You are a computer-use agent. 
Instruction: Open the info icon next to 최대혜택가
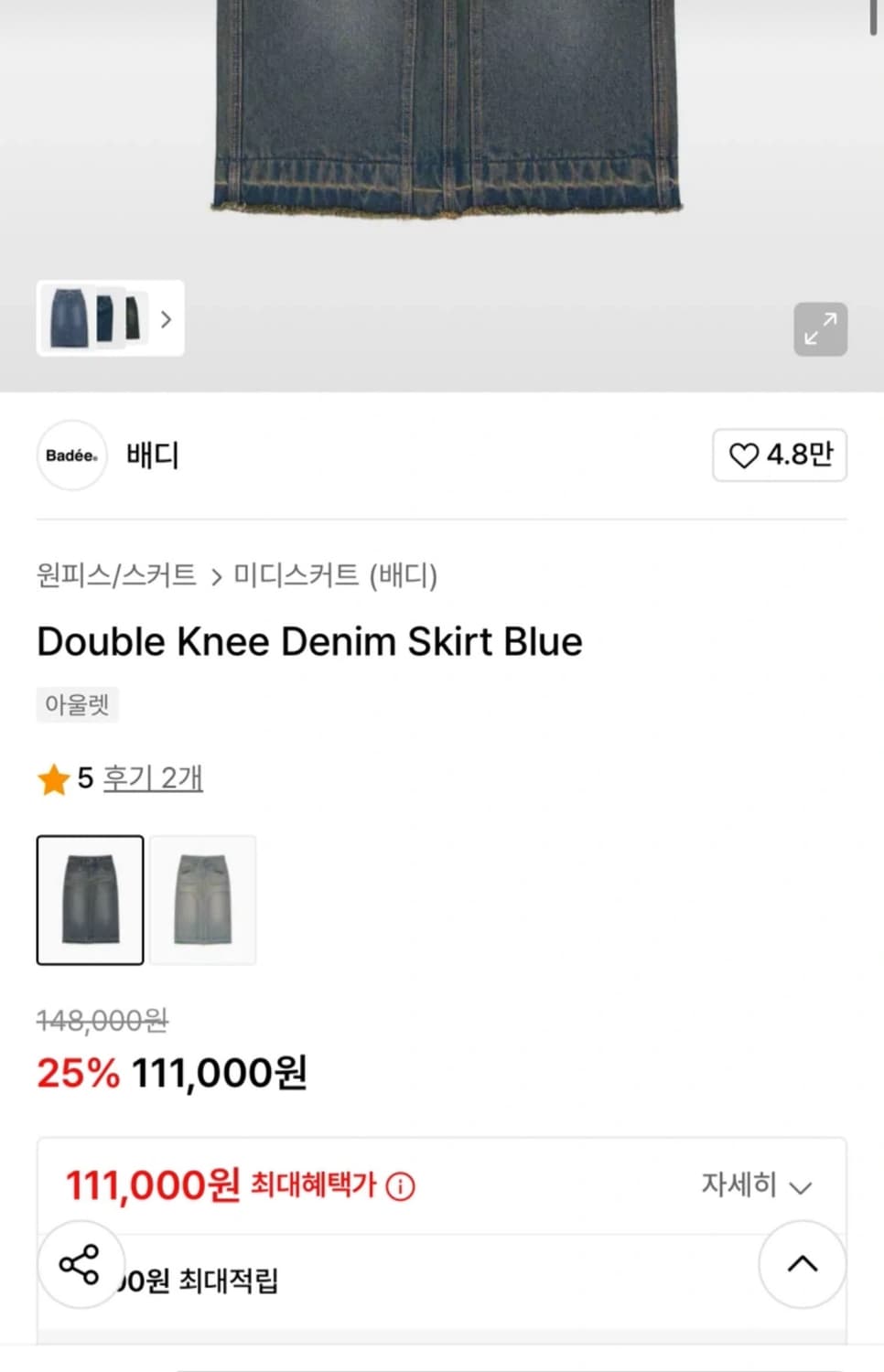tap(398, 1186)
